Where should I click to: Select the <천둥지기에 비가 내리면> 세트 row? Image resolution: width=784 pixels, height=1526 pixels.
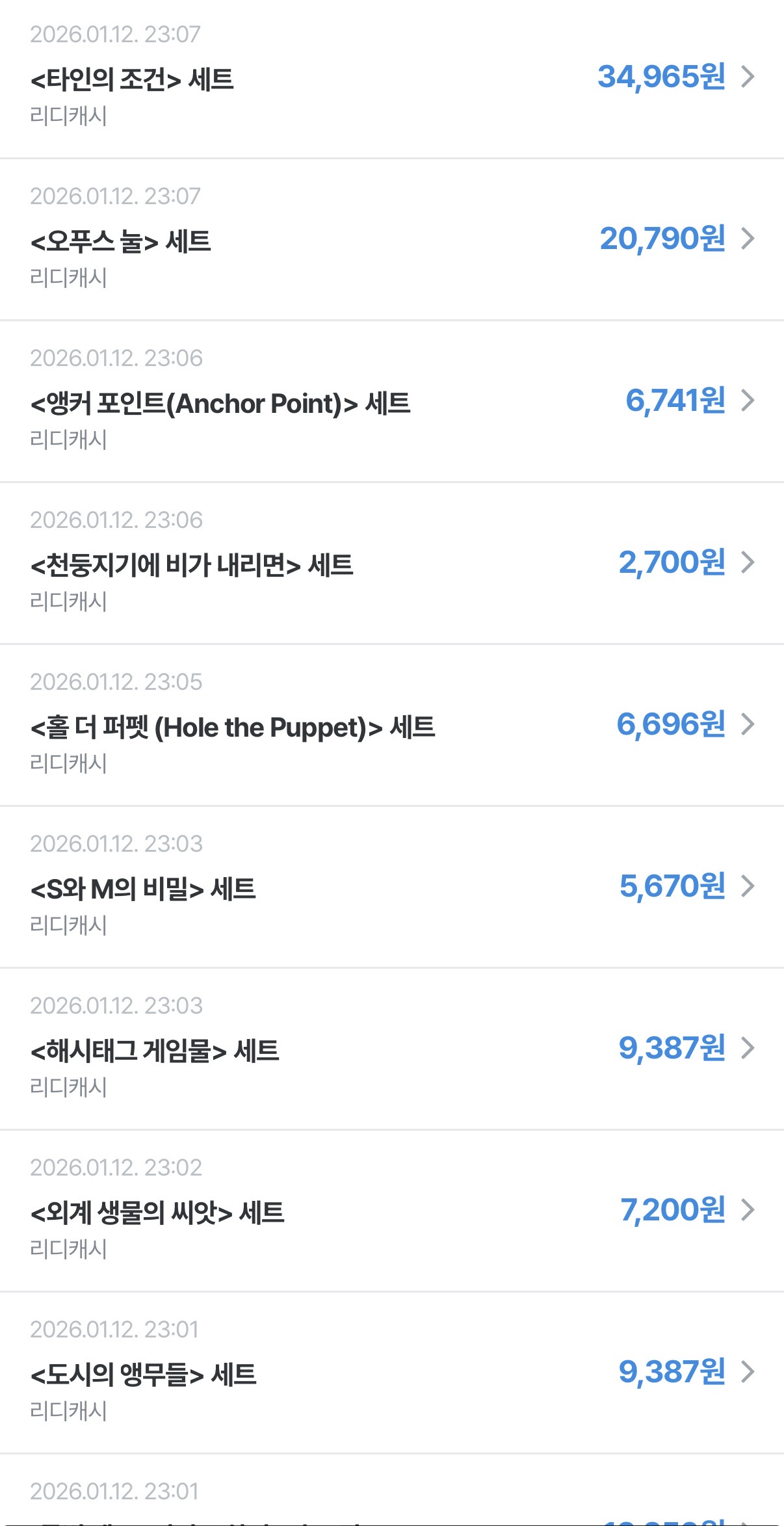tap(391, 564)
